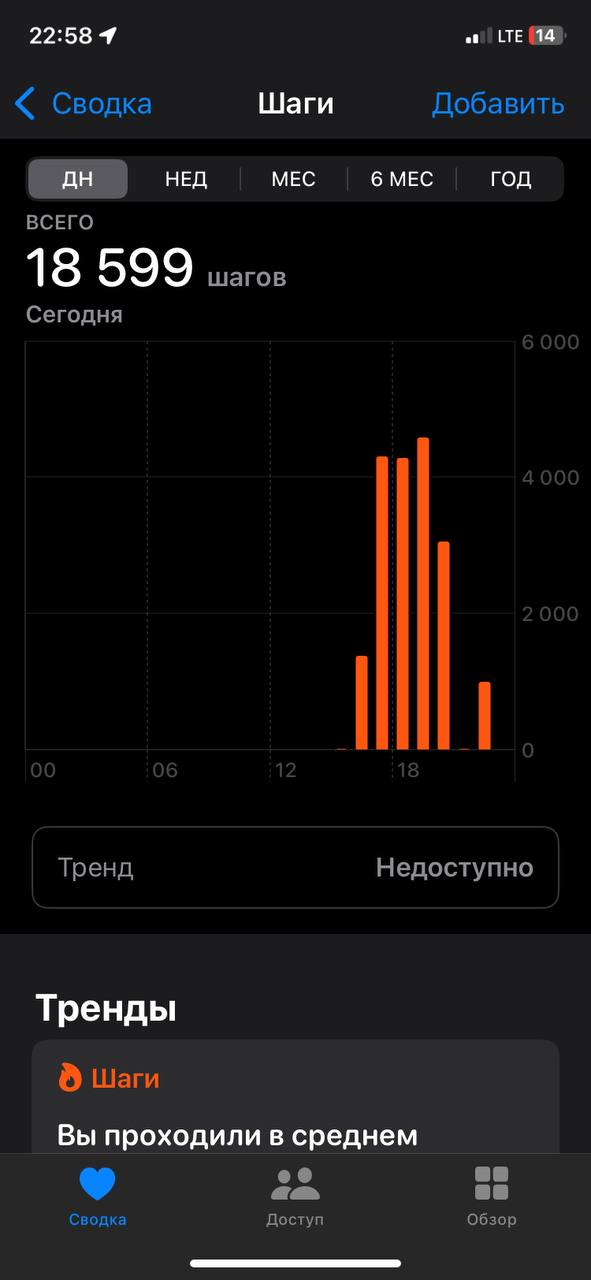Tap Добавить to add step data
The width and height of the screenshot is (591, 1280).
[x=498, y=103]
